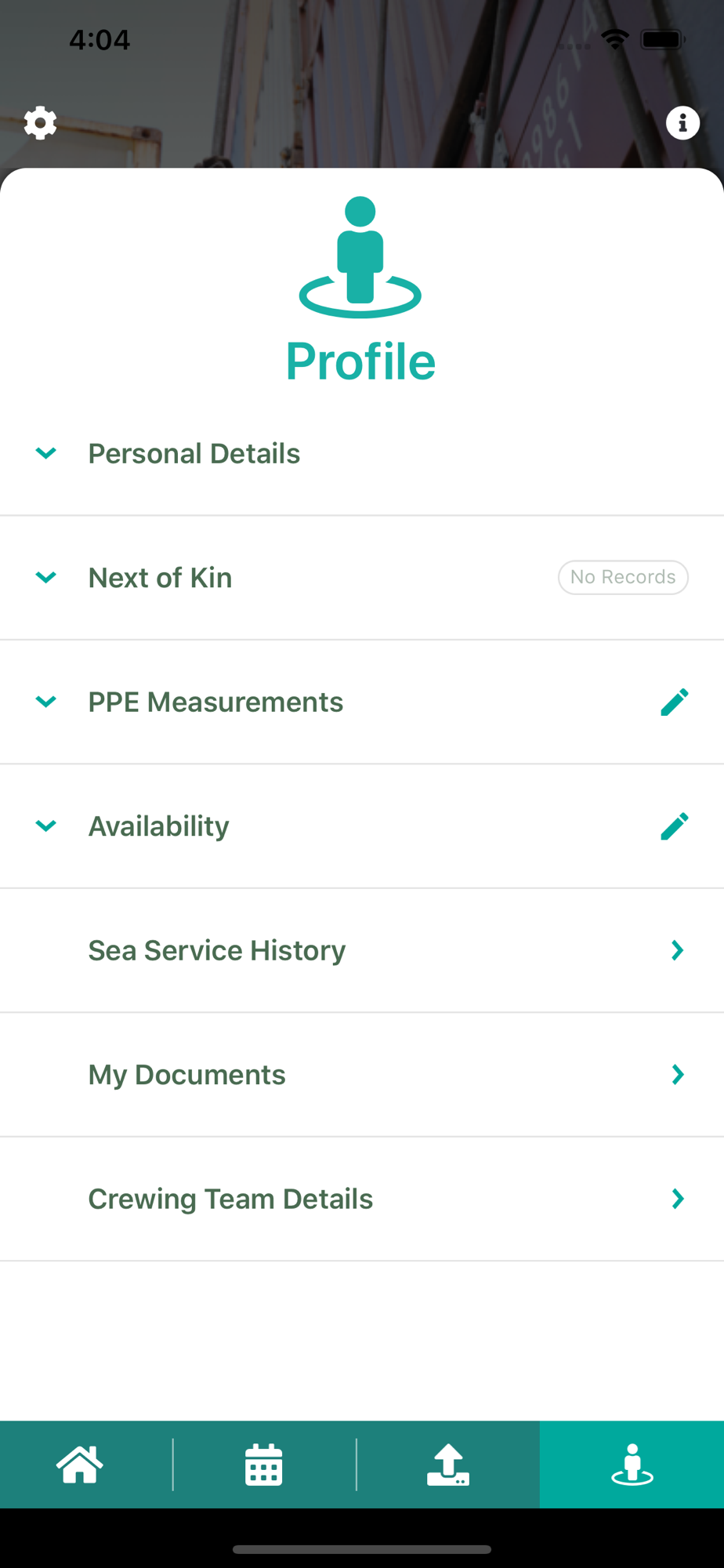Select the Profile tab
This screenshot has width=724, height=1568.
tap(632, 1465)
